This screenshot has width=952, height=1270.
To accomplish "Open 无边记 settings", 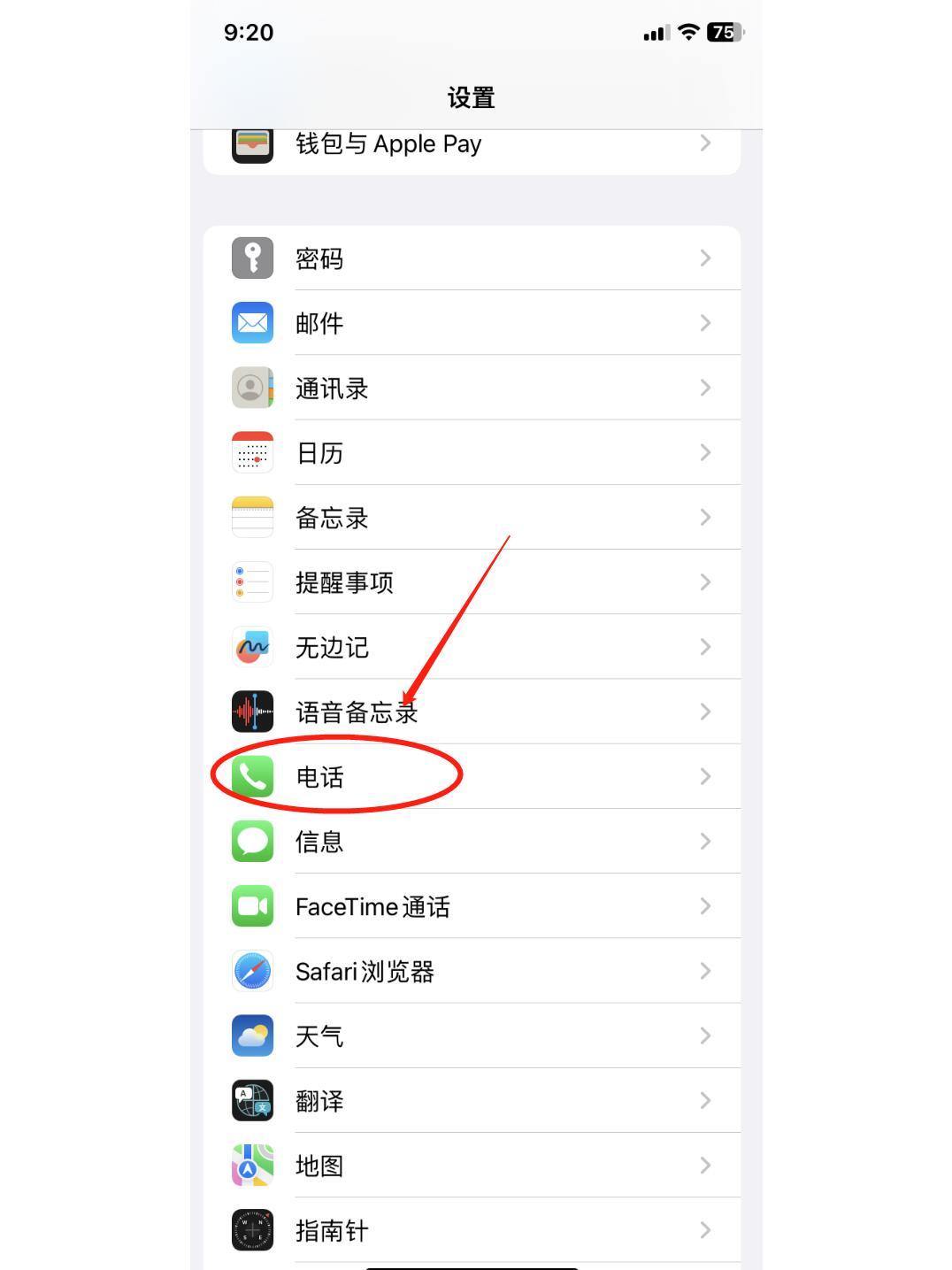I will (471, 647).
